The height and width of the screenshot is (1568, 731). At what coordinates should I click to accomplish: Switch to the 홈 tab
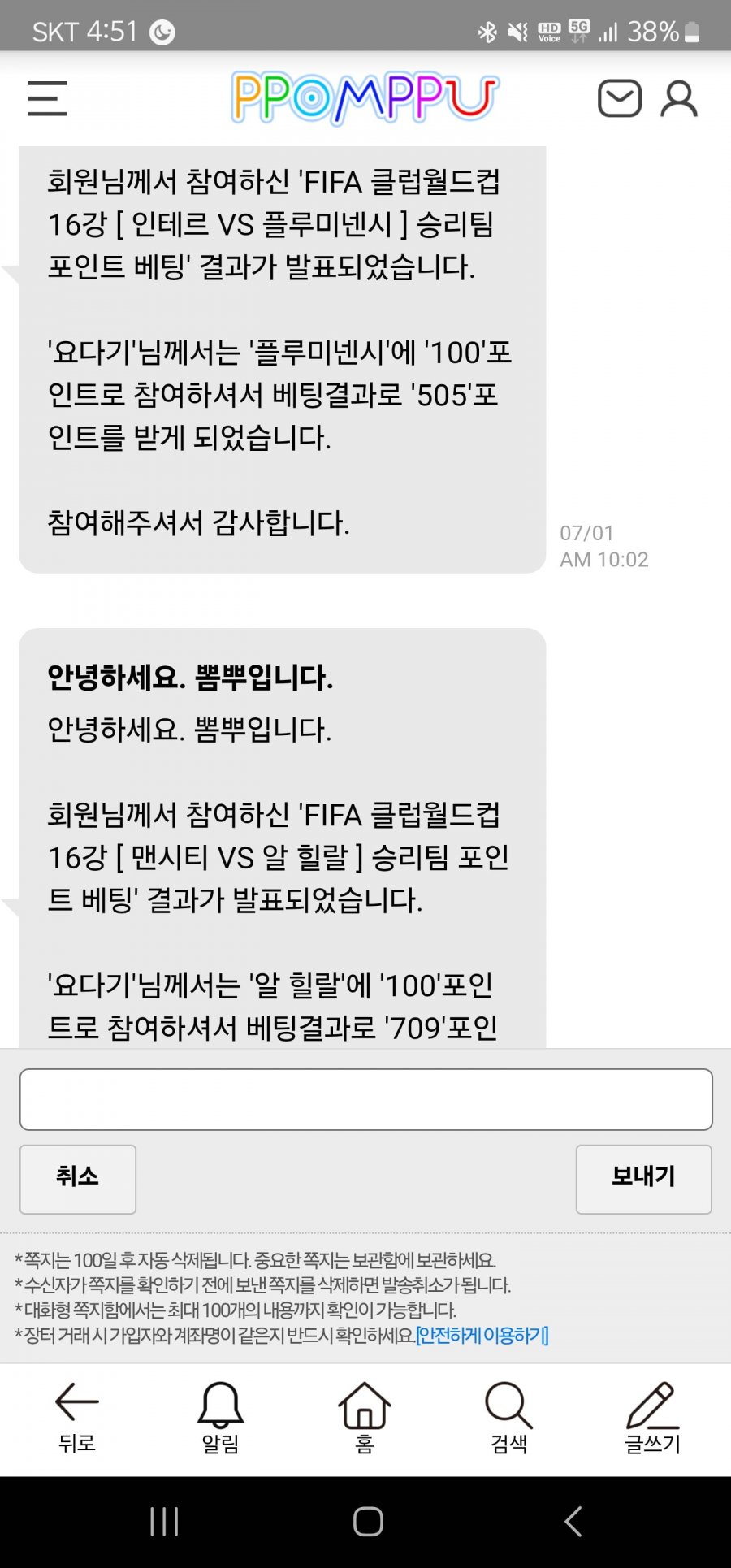click(x=365, y=1418)
